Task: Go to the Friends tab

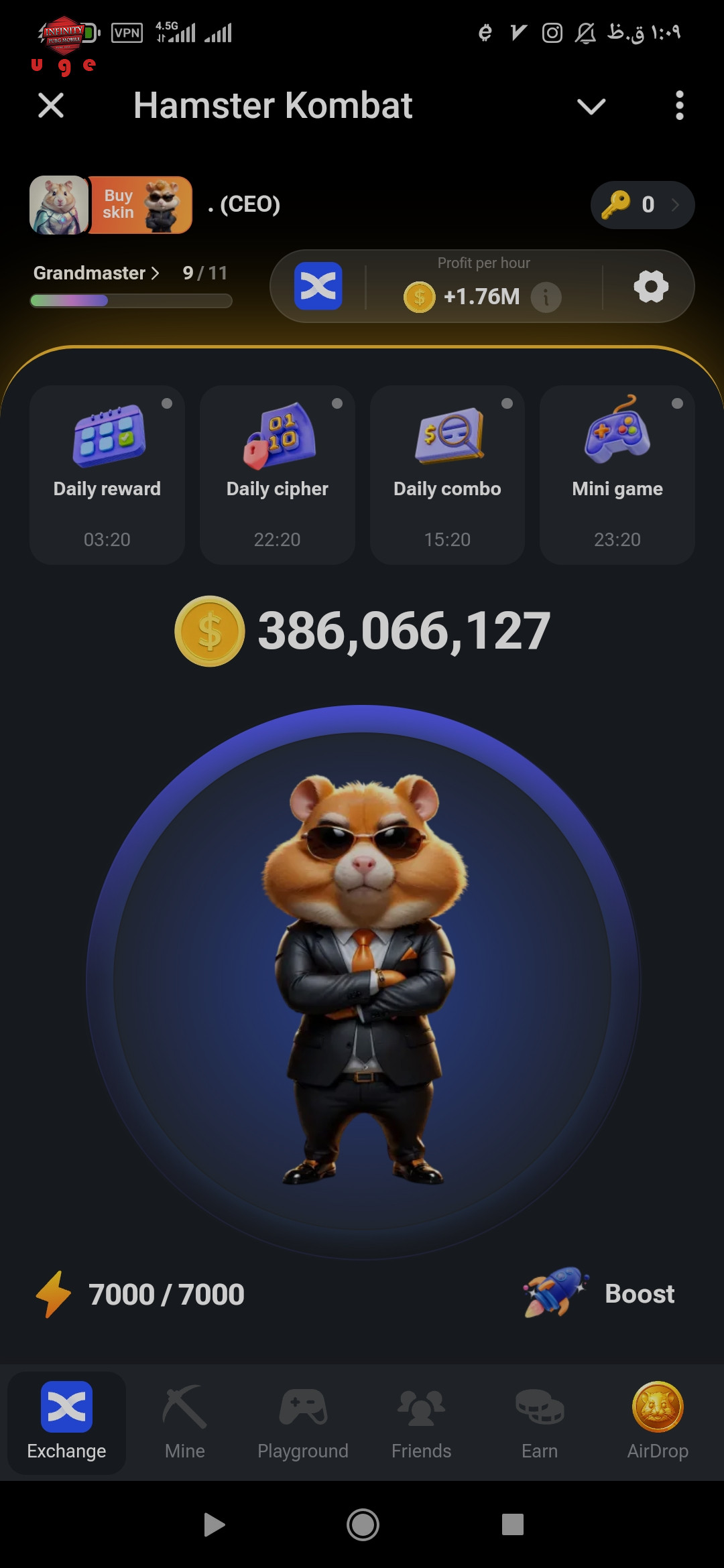Action: click(421, 1422)
